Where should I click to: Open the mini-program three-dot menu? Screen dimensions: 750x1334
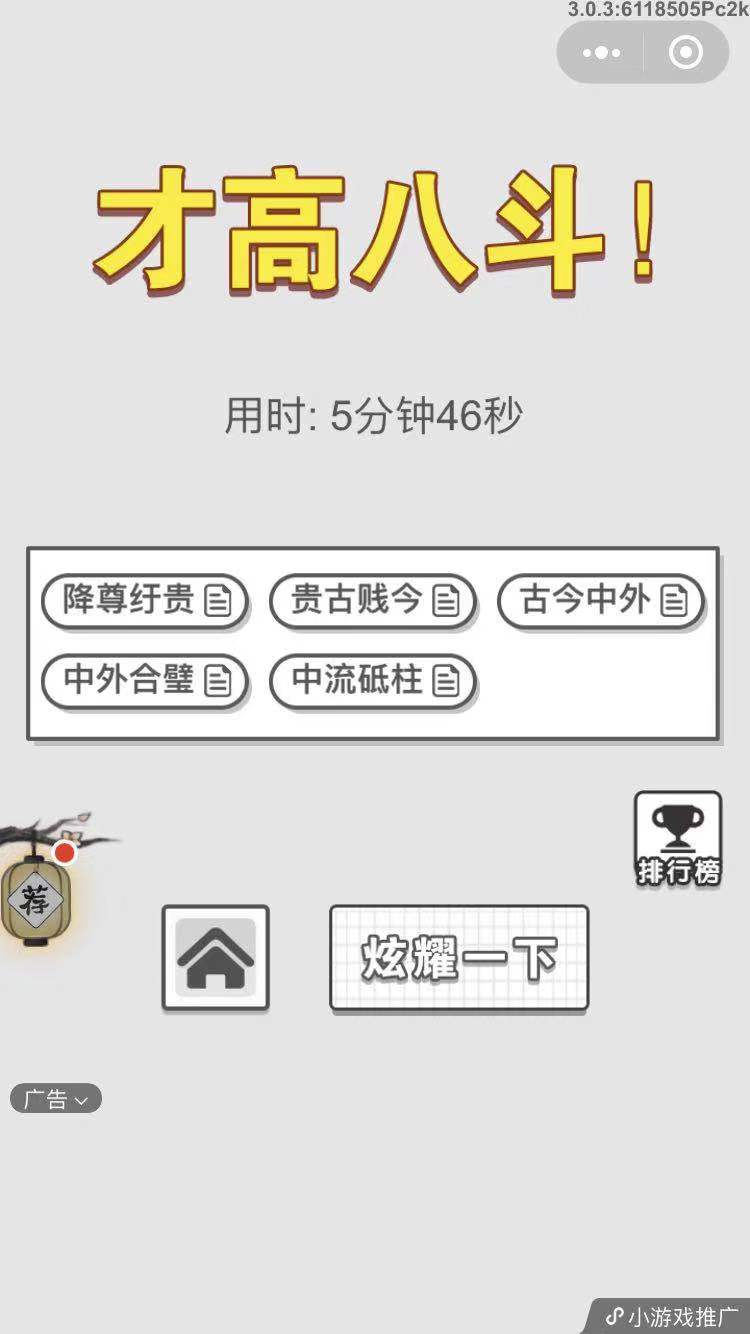(x=601, y=53)
